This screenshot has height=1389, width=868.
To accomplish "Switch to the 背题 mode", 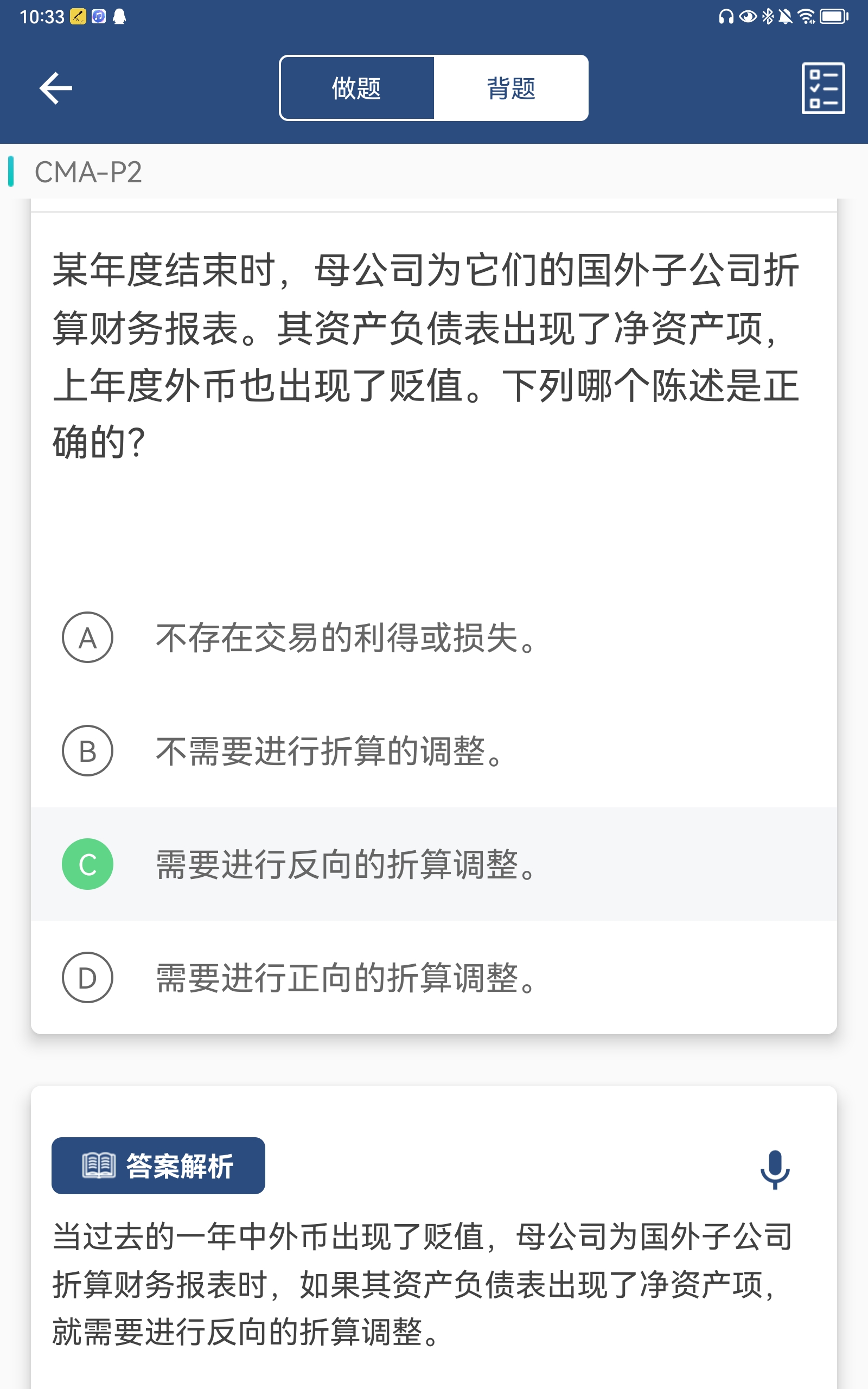I will (x=511, y=88).
